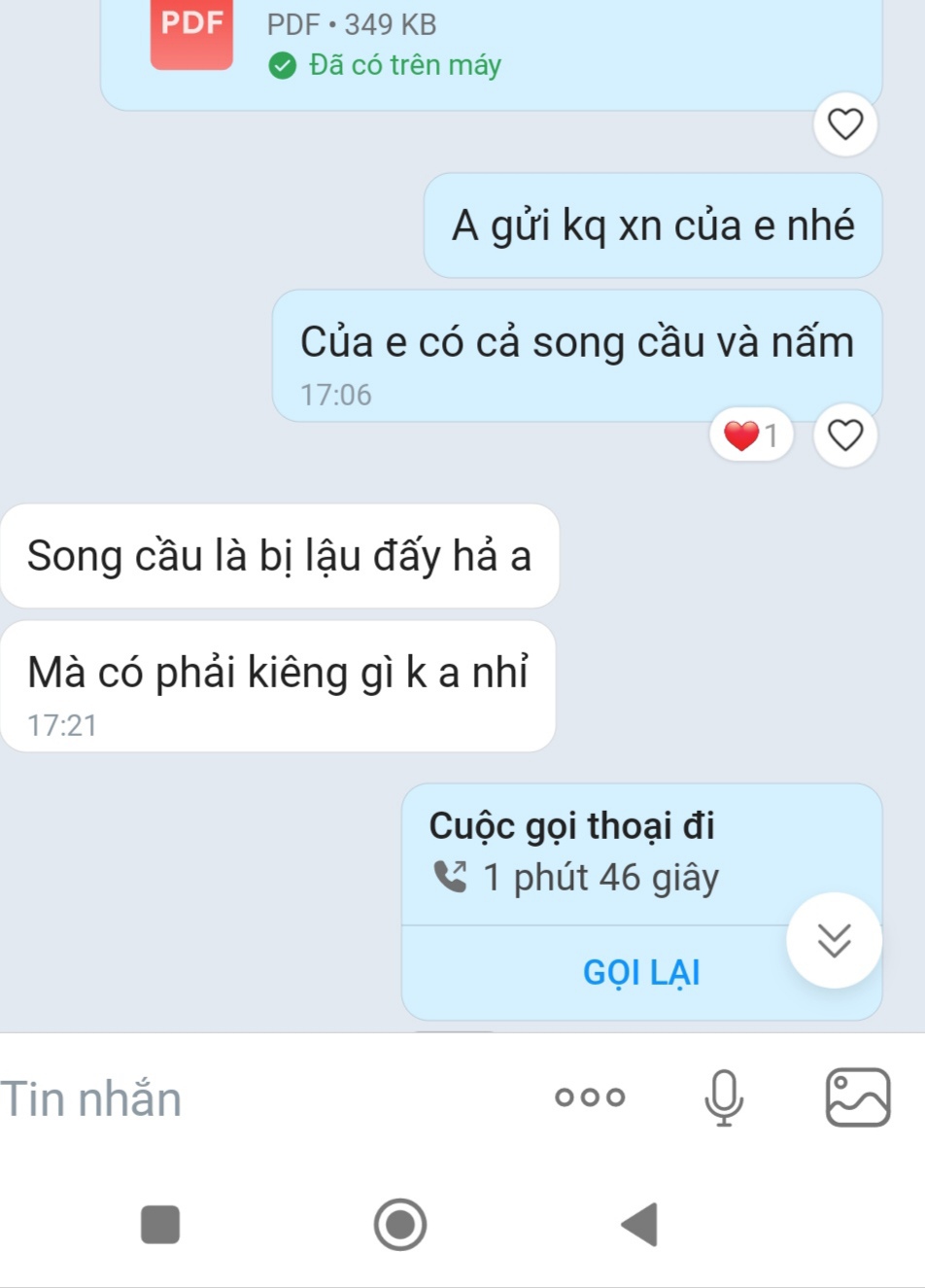
Task: Jump to the latest messages
Action: tap(834, 940)
